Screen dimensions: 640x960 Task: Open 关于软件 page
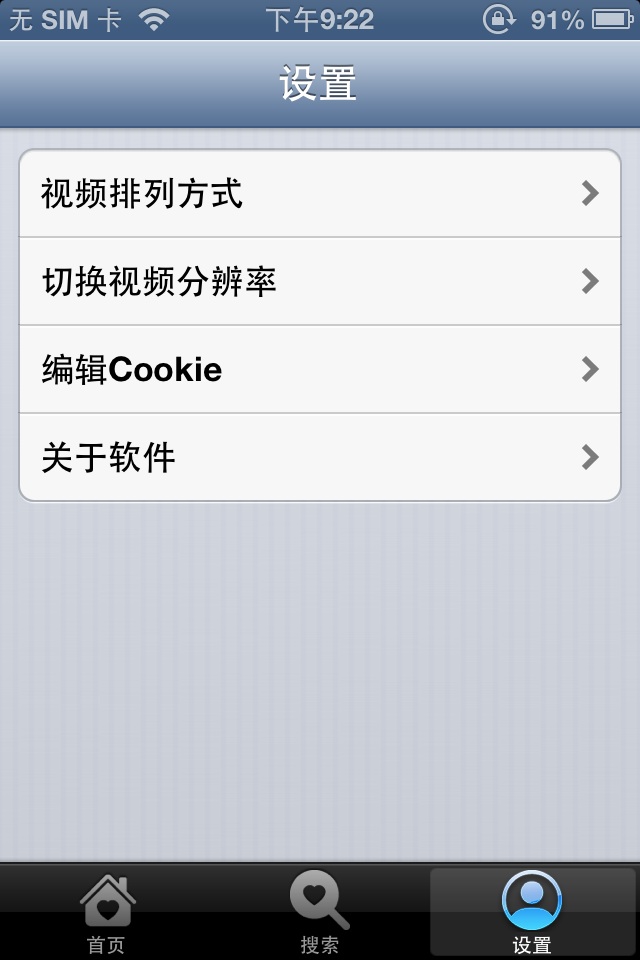[320, 458]
